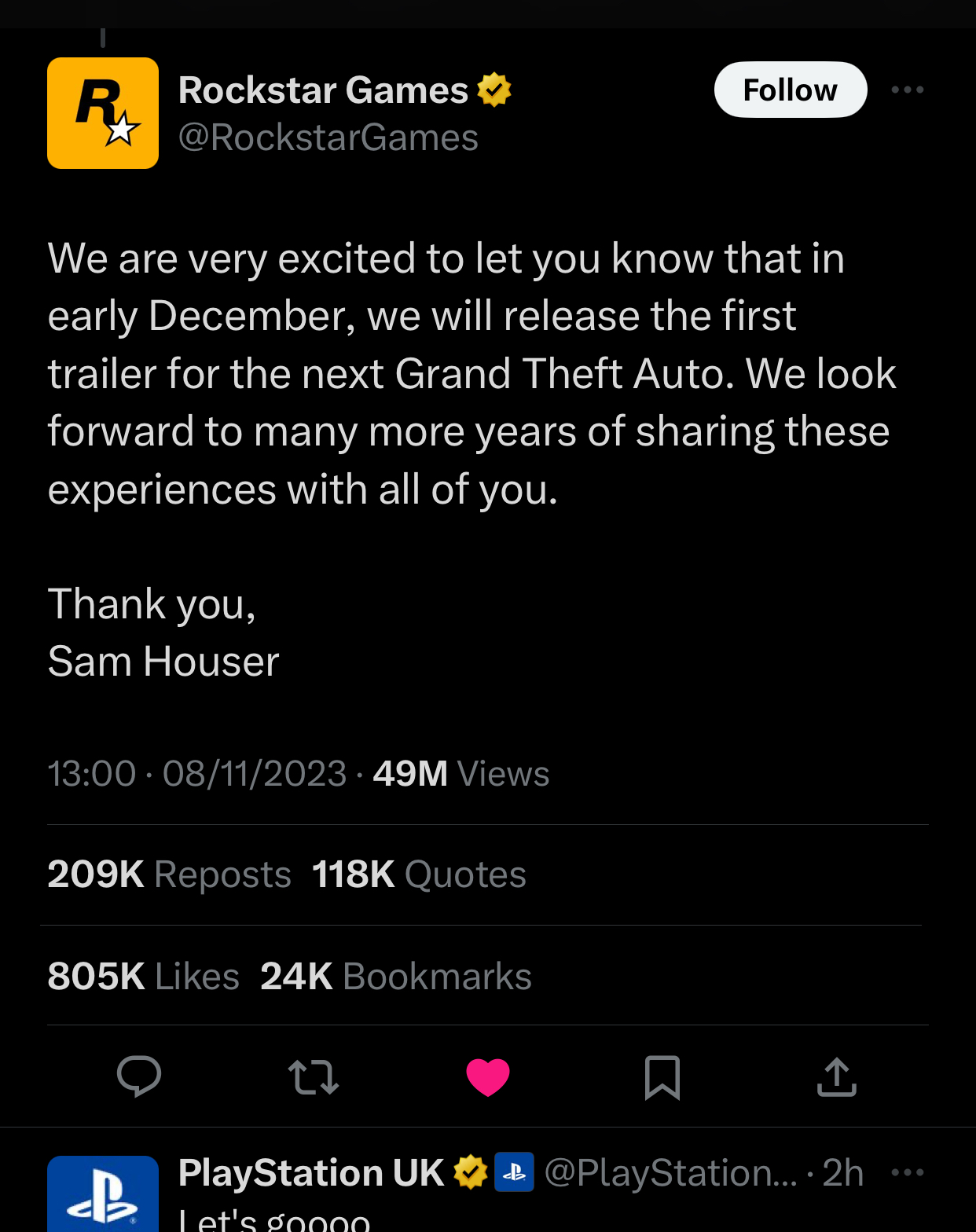Unlike the Rockstar Games post
This screenshot has height=1232, width=976.
pyautogui.click(x=488, y=1076)
